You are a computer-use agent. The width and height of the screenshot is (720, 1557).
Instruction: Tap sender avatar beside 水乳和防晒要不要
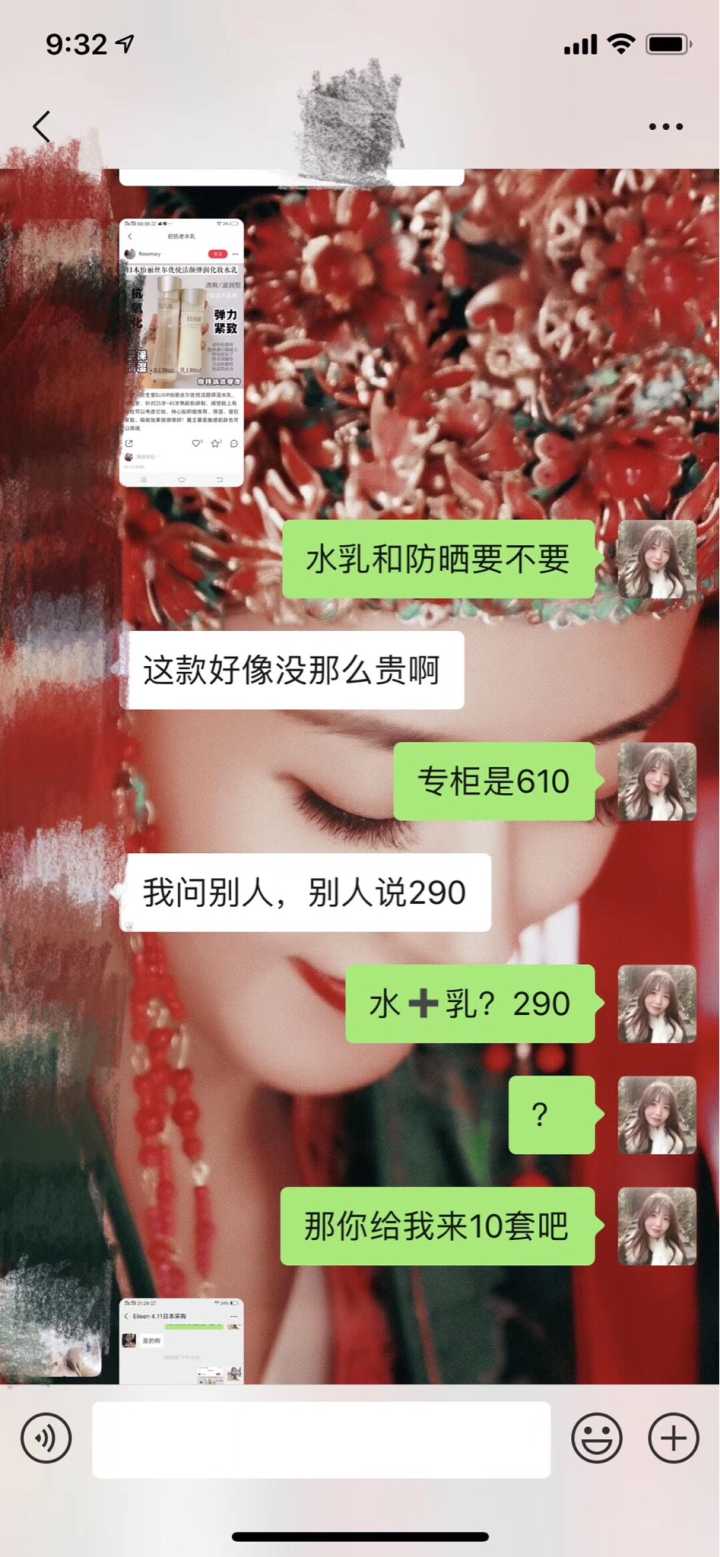[x=656, y=559]
